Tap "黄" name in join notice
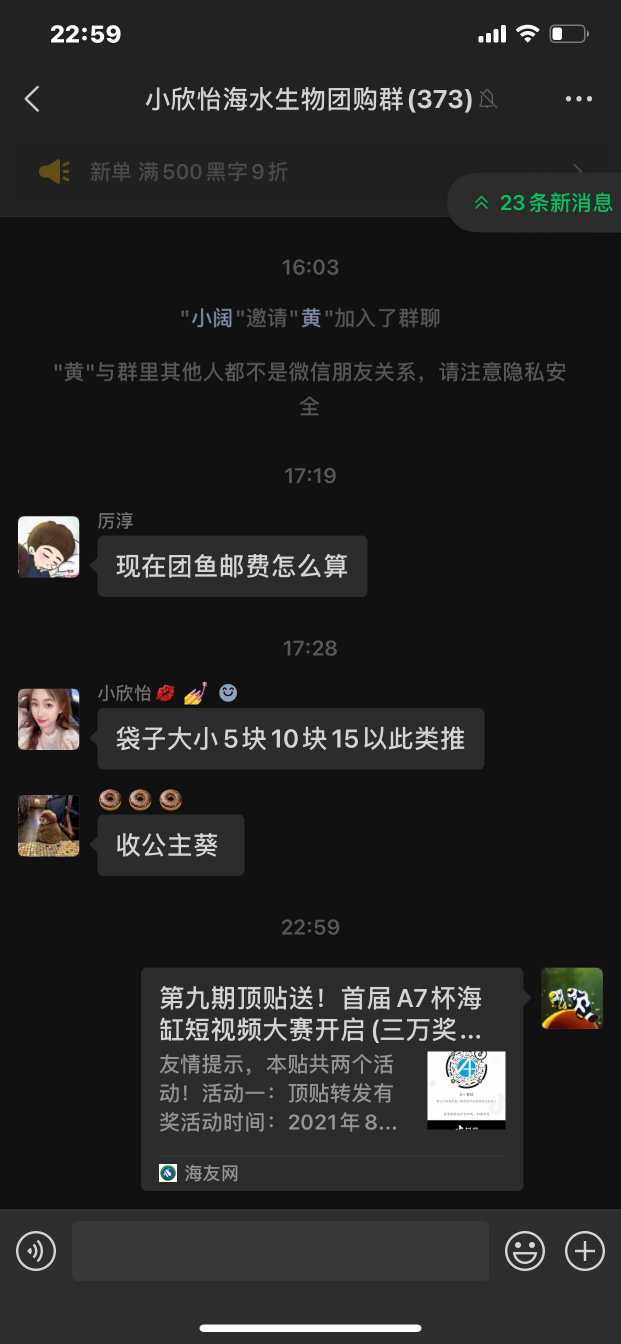The width and height of the screenshot is (621, 1344). pos(311,318)
